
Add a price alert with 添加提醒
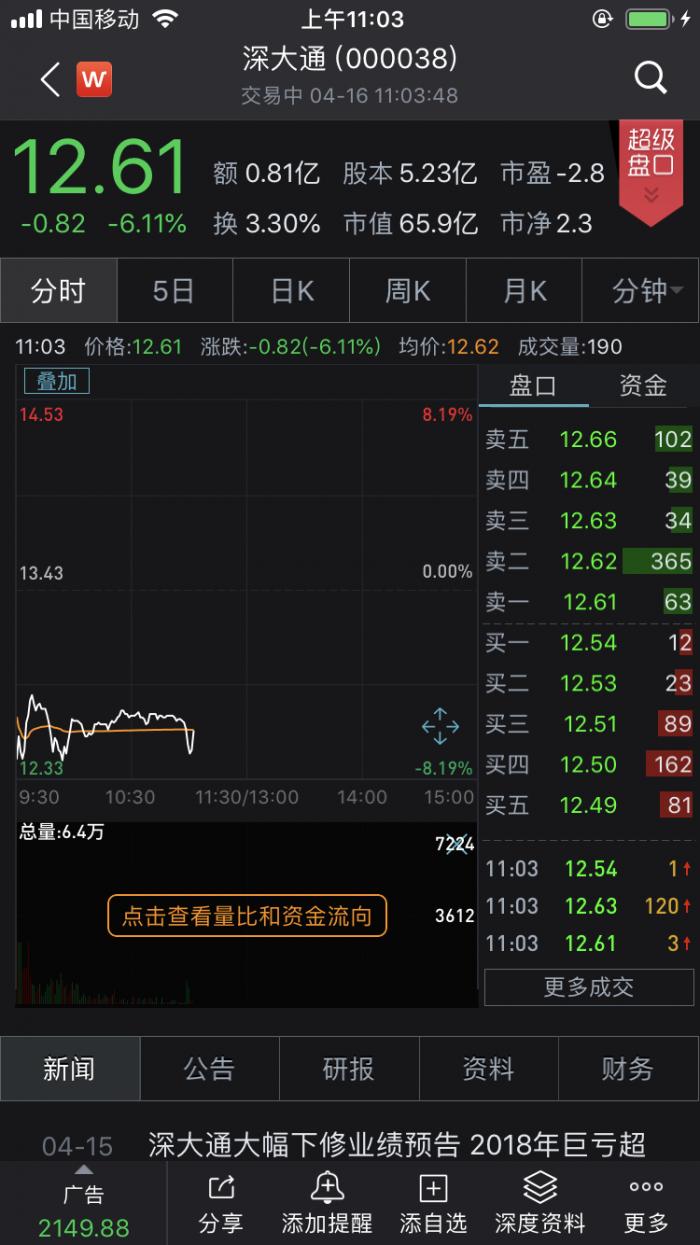pos(327,1203)
